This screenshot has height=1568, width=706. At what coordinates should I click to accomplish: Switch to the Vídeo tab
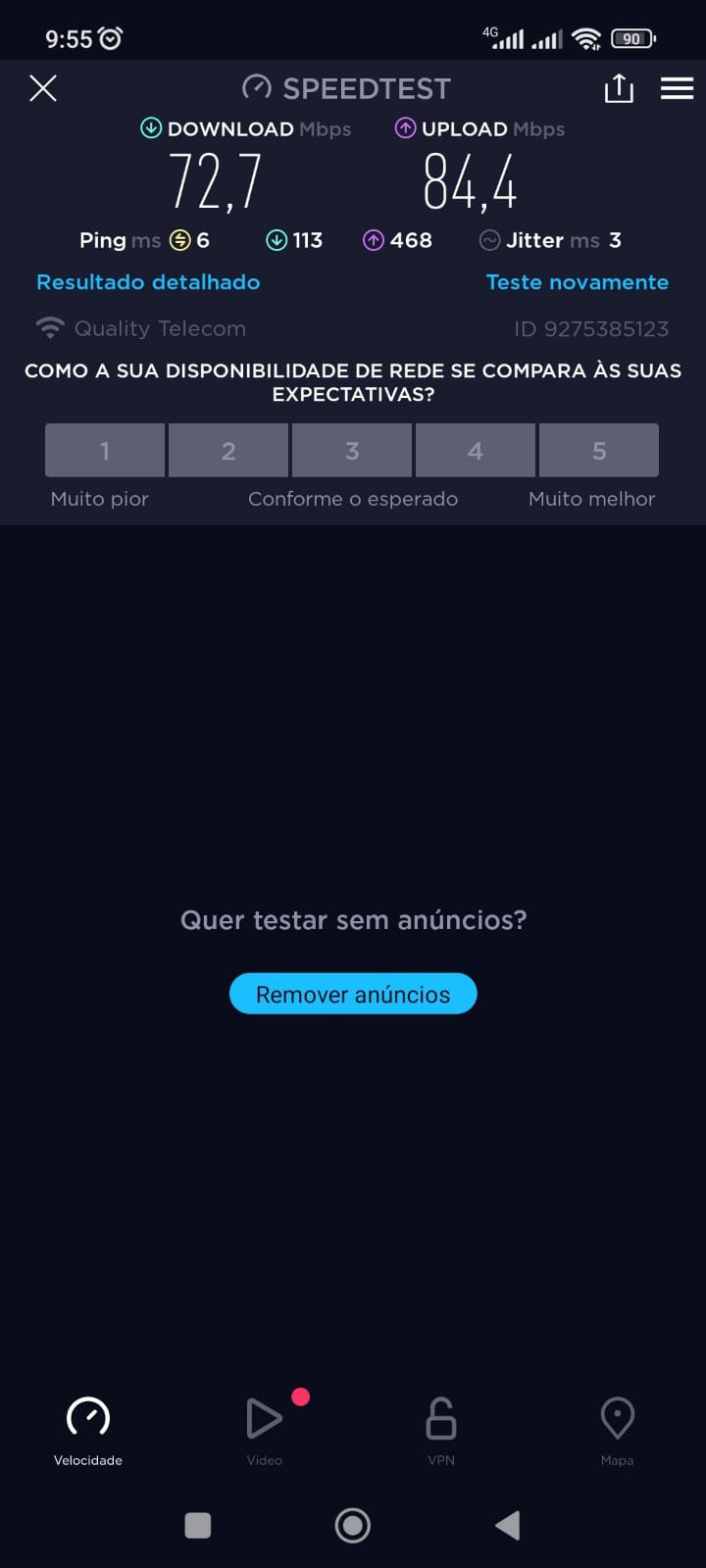coord(265,1429)
